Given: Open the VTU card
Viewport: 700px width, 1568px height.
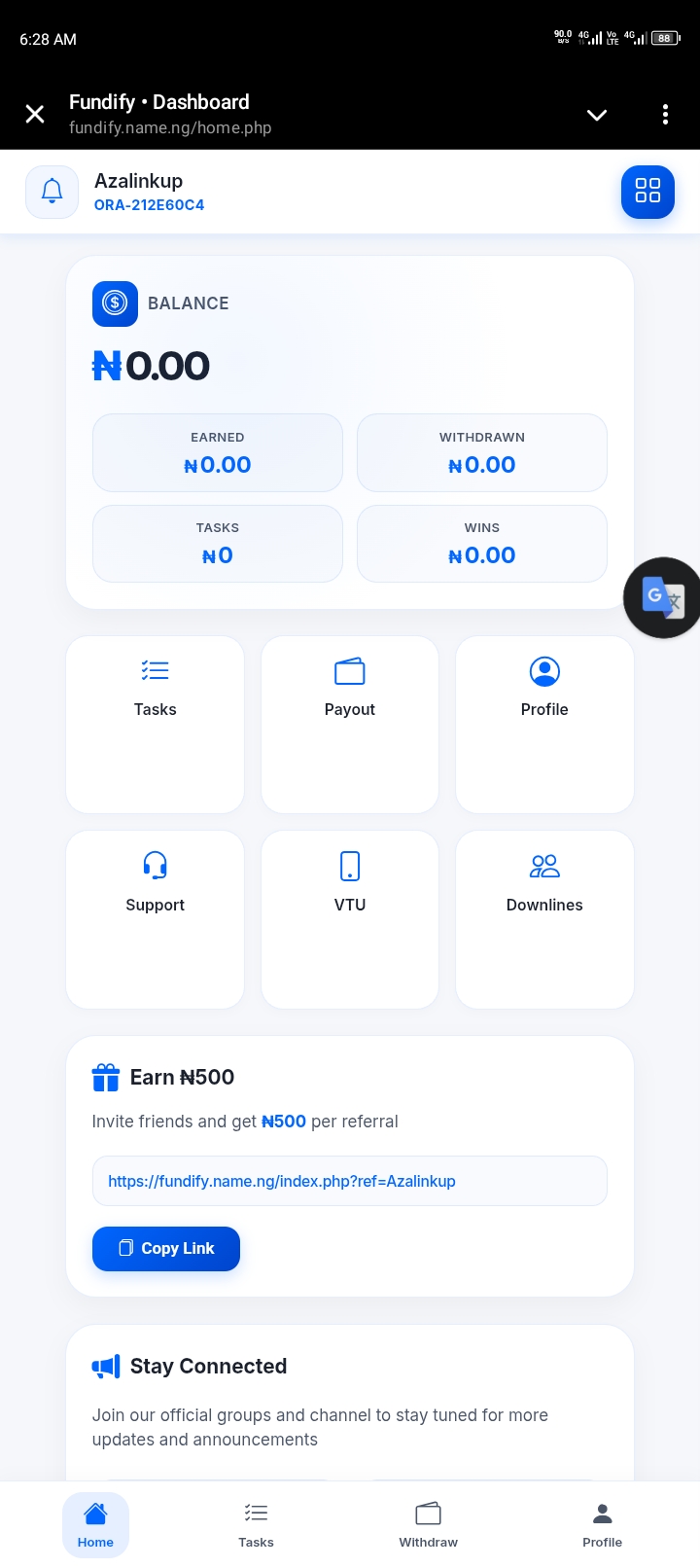Looking at the screenshot, I should (350, 919).
